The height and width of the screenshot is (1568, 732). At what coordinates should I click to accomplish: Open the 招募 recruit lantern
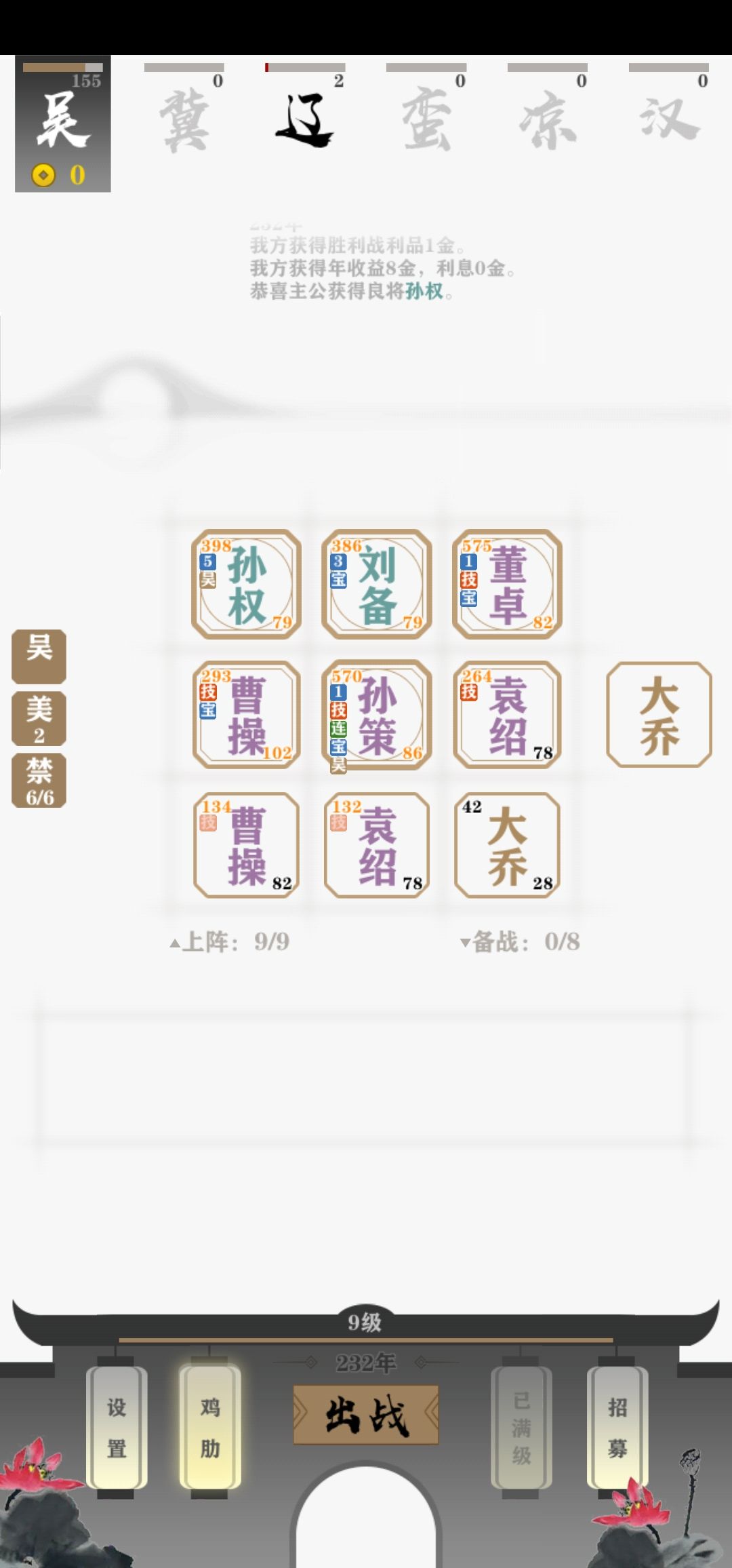617,1428
